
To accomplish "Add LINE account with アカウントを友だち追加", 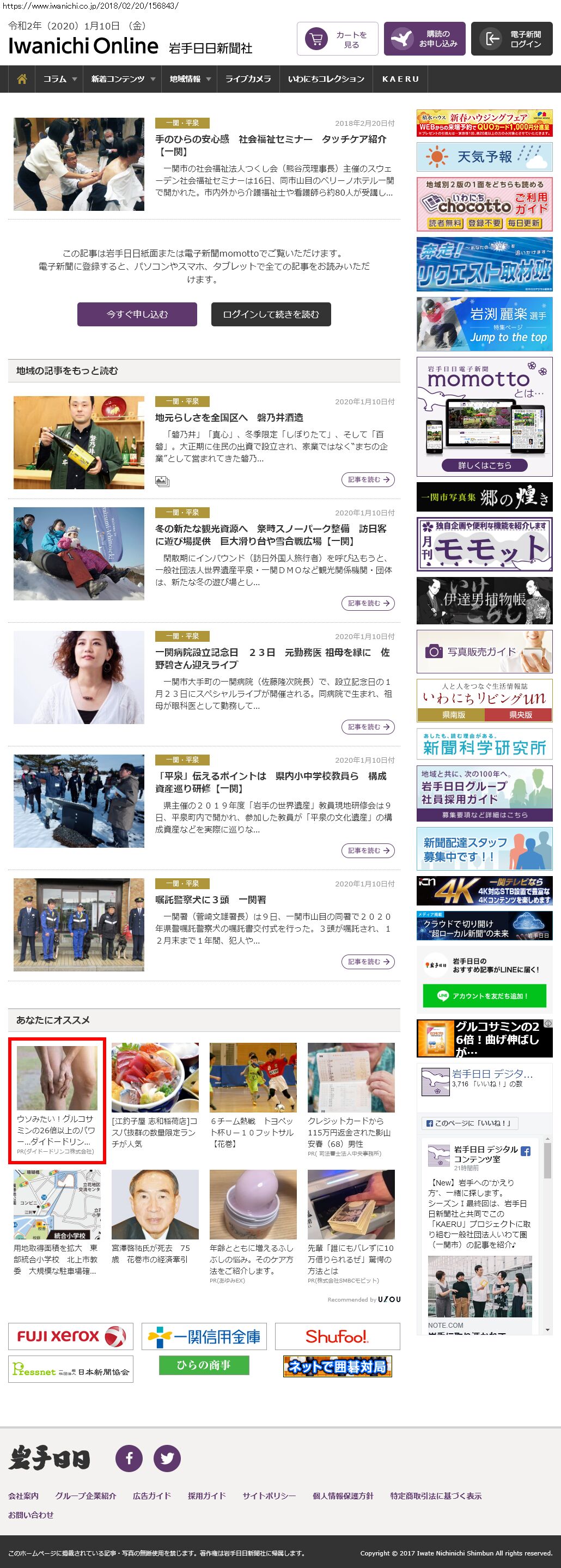I will 484,996.
